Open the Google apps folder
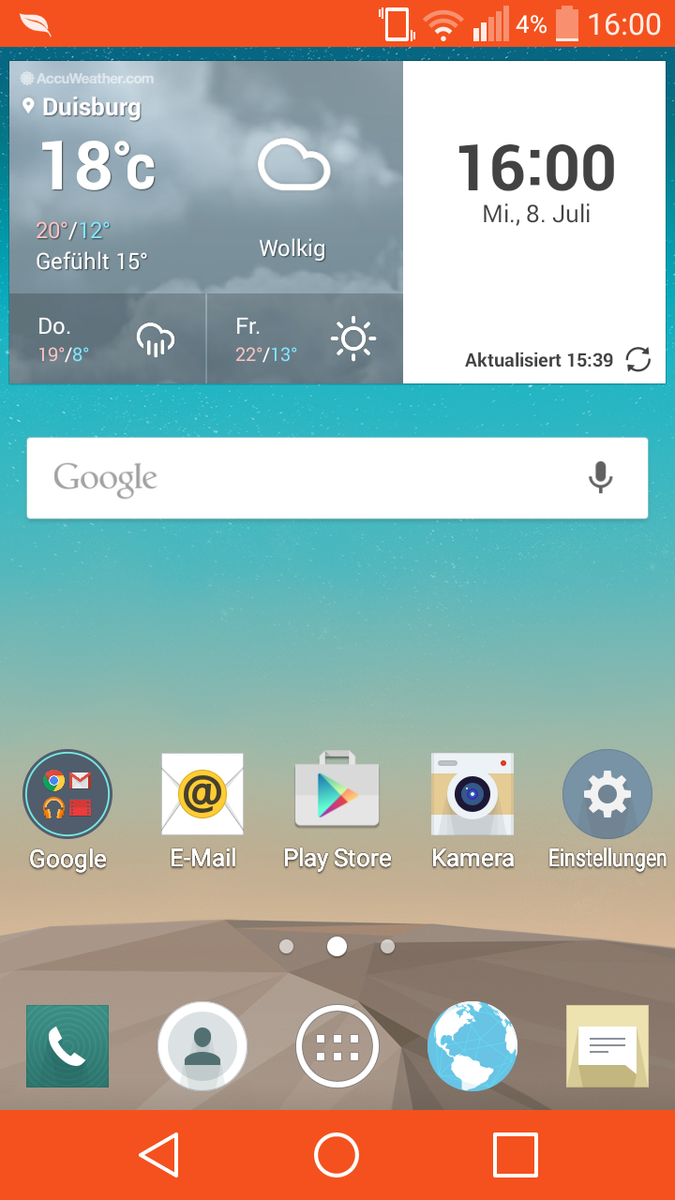This screenshot has width=675, height=1200. pos(67,795)
